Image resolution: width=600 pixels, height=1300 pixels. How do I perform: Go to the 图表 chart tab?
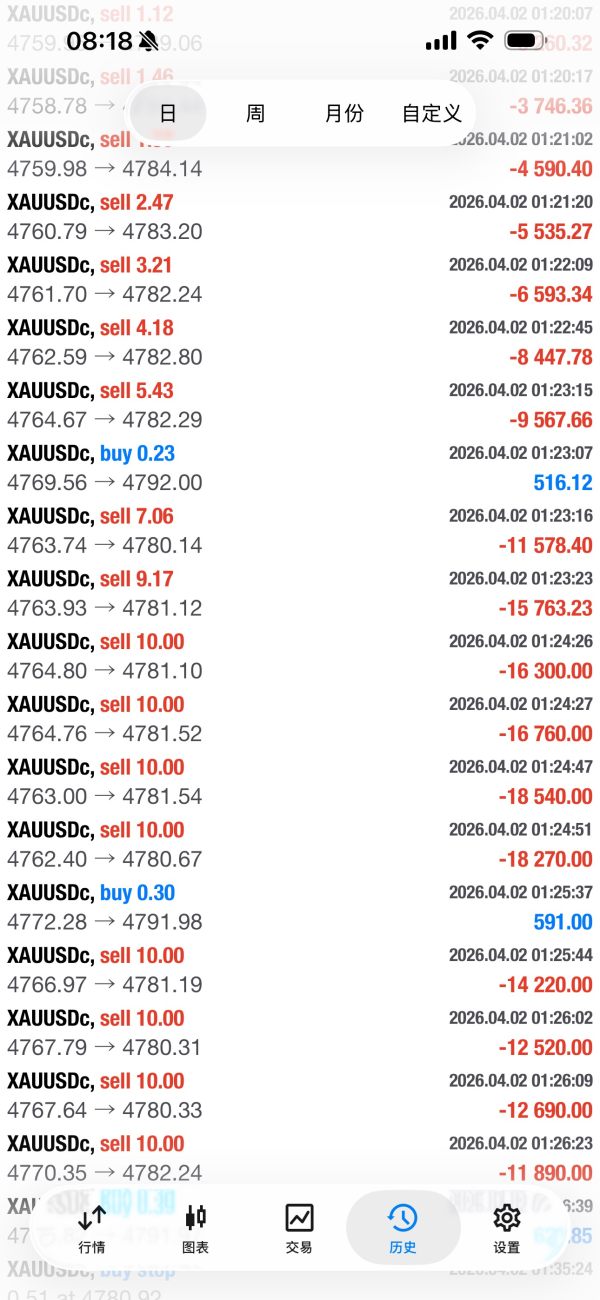tap(196, 1228)
